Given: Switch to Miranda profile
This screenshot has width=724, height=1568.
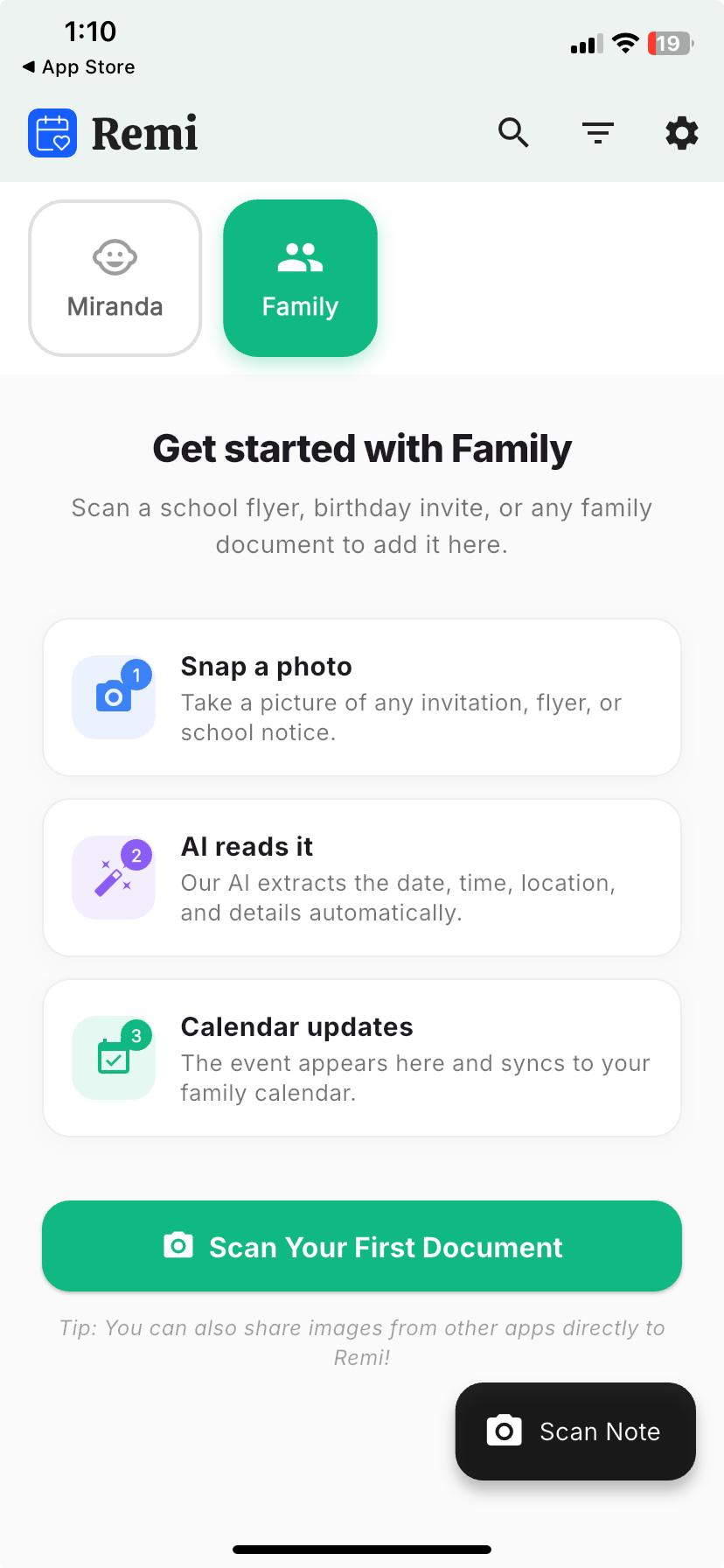Looking at the screenshot, I should pos(115,278).
